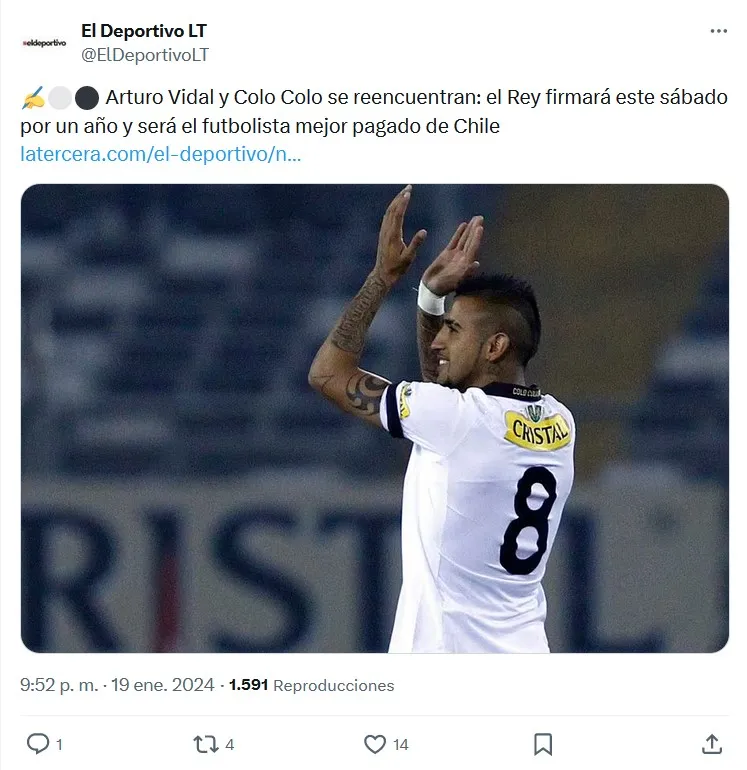Visit the @ElDeportivoLT account handle

coord(144,55)
